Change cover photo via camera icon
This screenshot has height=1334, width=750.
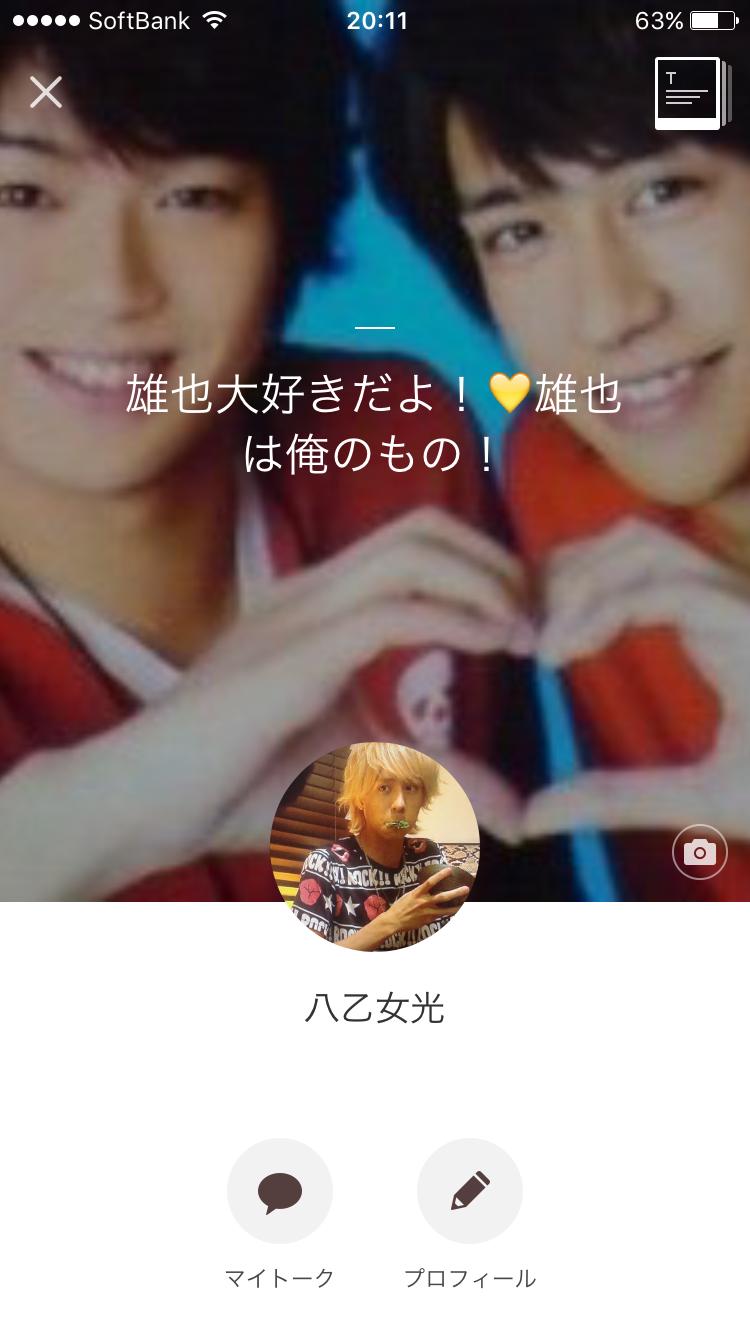(x=699, y=852)
